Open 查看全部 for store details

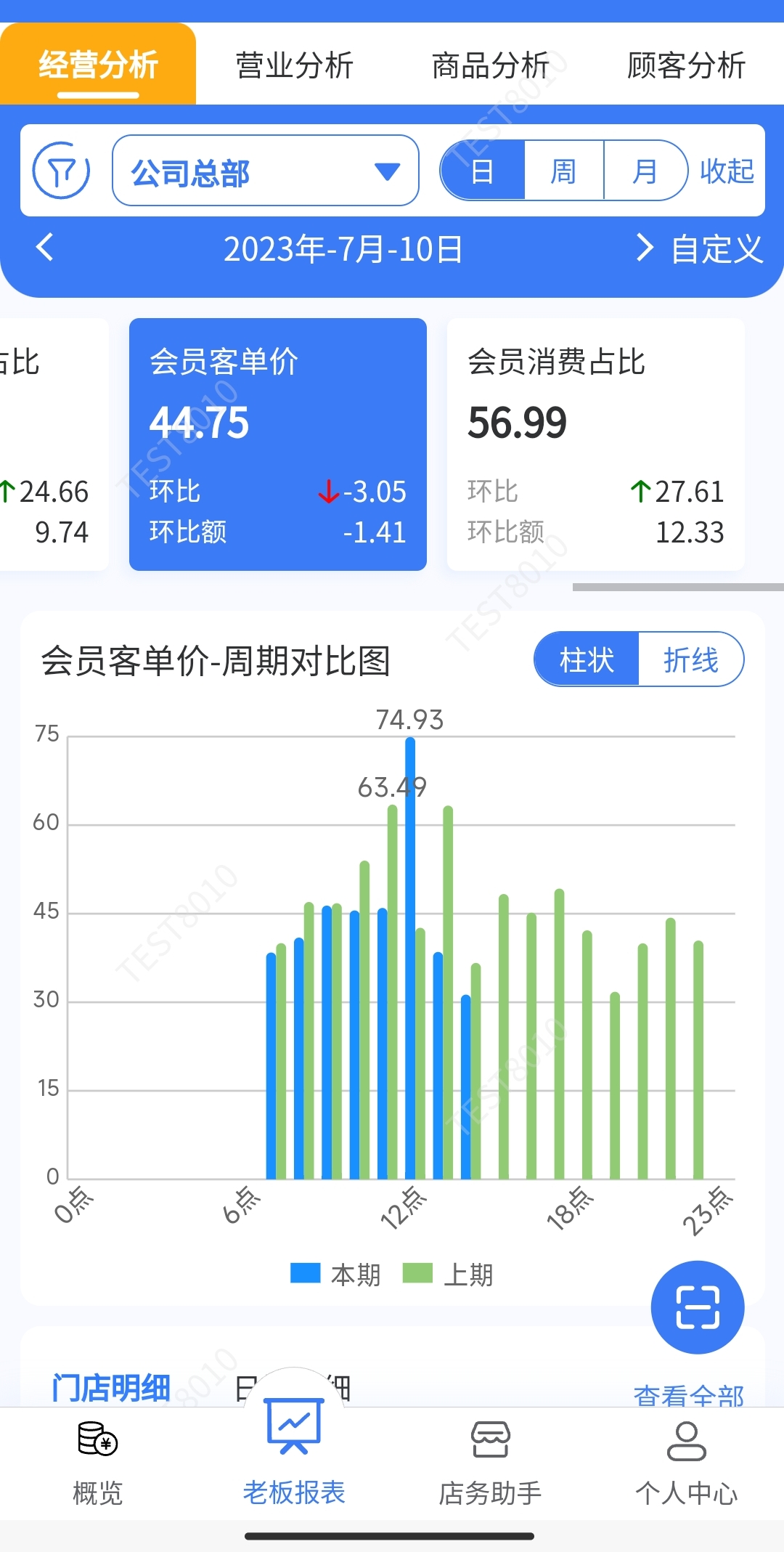coord(688,1394)
